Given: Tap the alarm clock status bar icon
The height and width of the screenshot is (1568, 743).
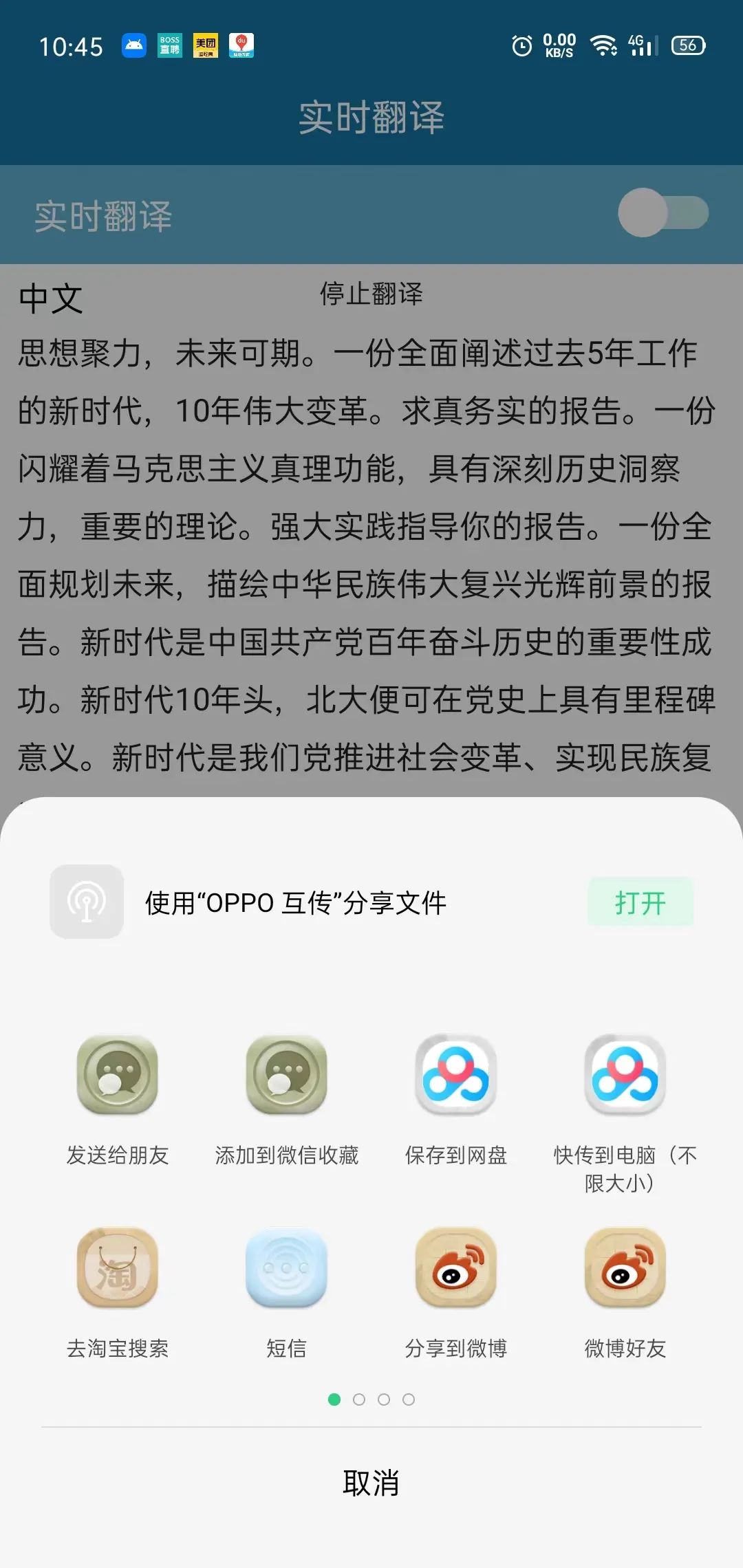Looking at the screenshot, I should click(521, 45).
